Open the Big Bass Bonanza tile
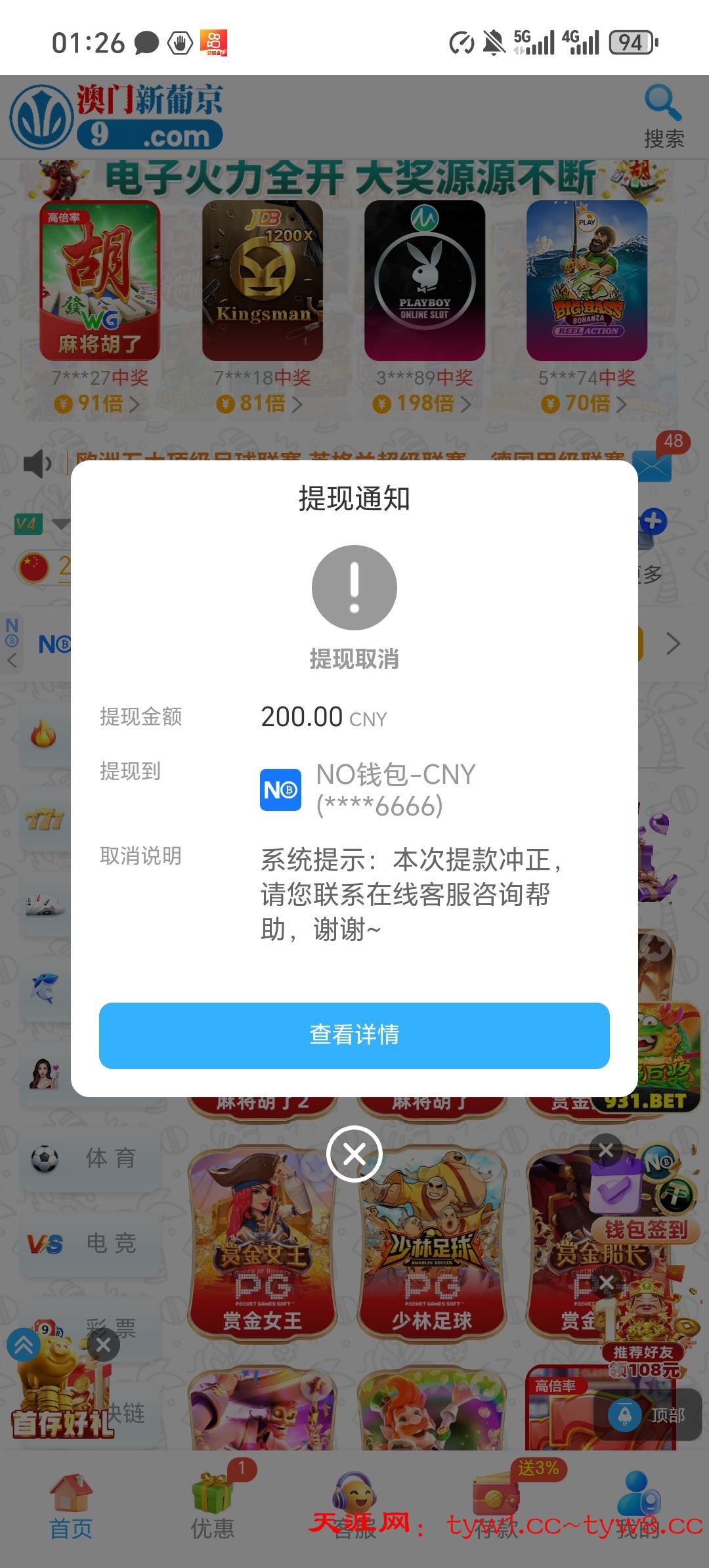Image resolution: width=709 pixels, height=1568 pixels. pyautogui.click(x=587, y=281)
